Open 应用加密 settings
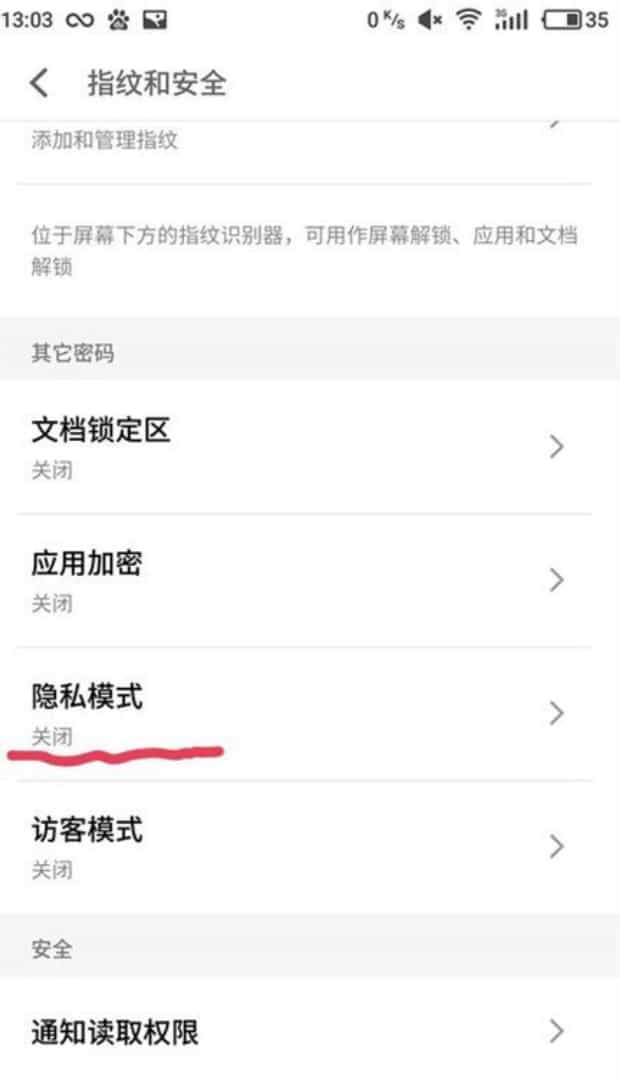The height and width of the screenshot is (1082, 620). pos(310,580)
